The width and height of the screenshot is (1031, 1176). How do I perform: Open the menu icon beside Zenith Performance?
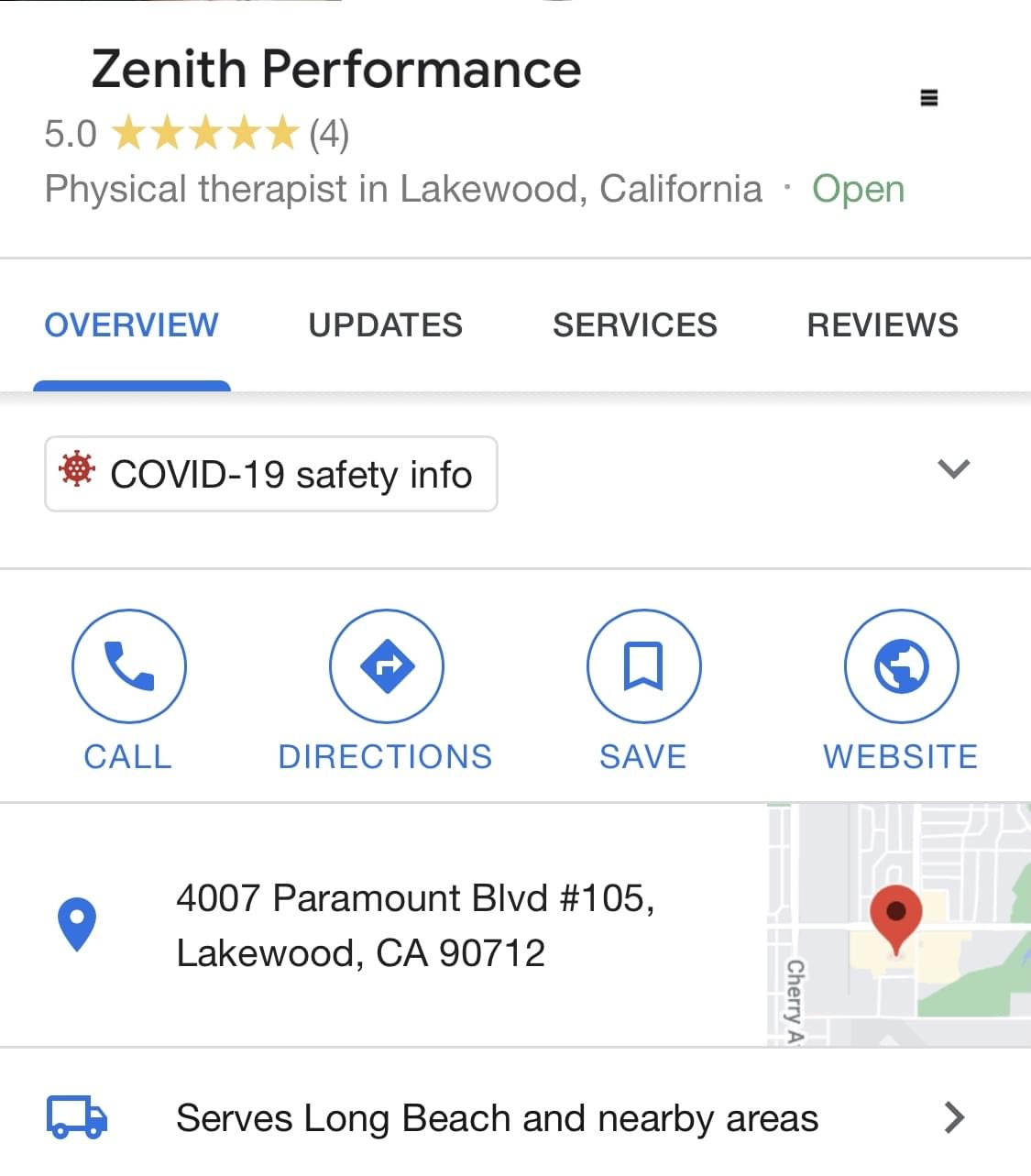[x=928, y=98]
